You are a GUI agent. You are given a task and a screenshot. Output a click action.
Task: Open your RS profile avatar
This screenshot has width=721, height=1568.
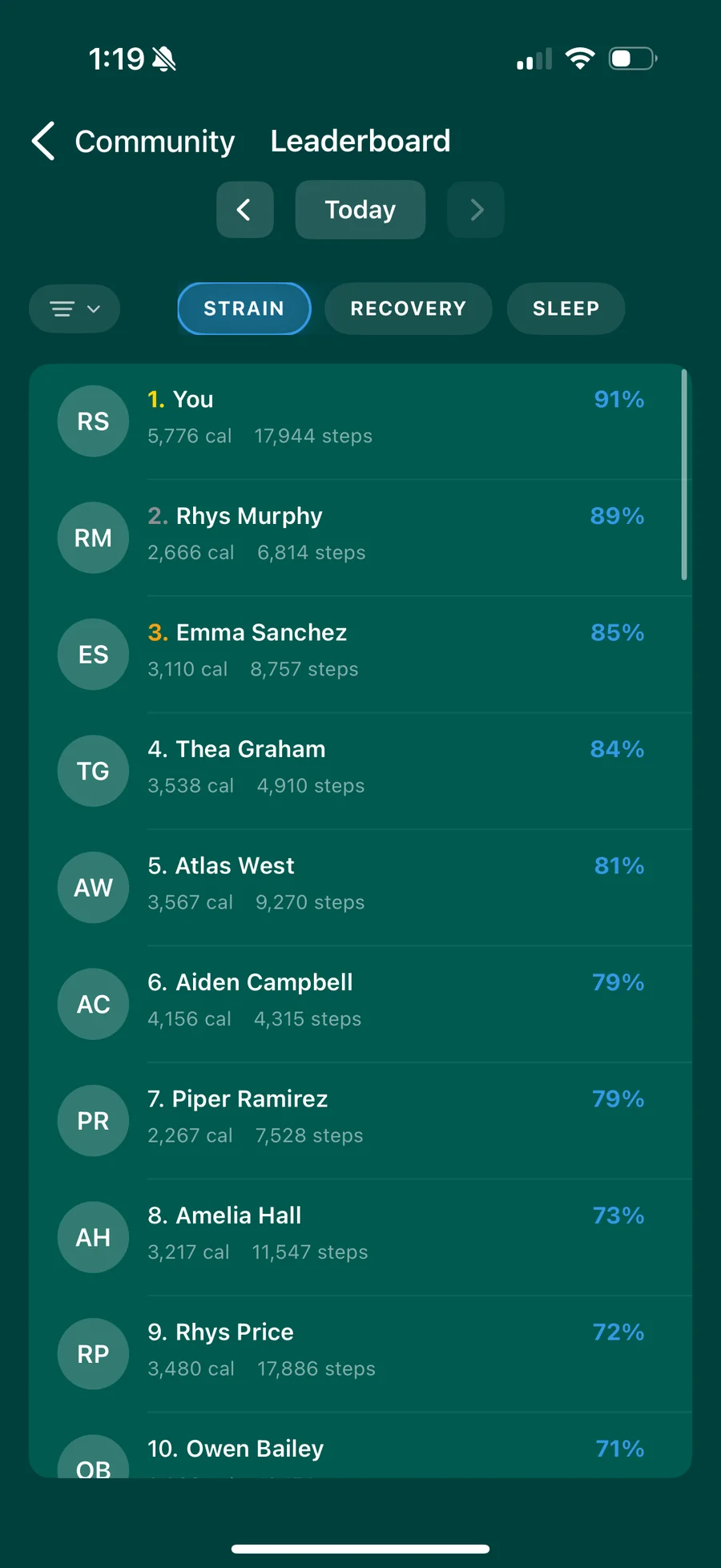(93, 421)
